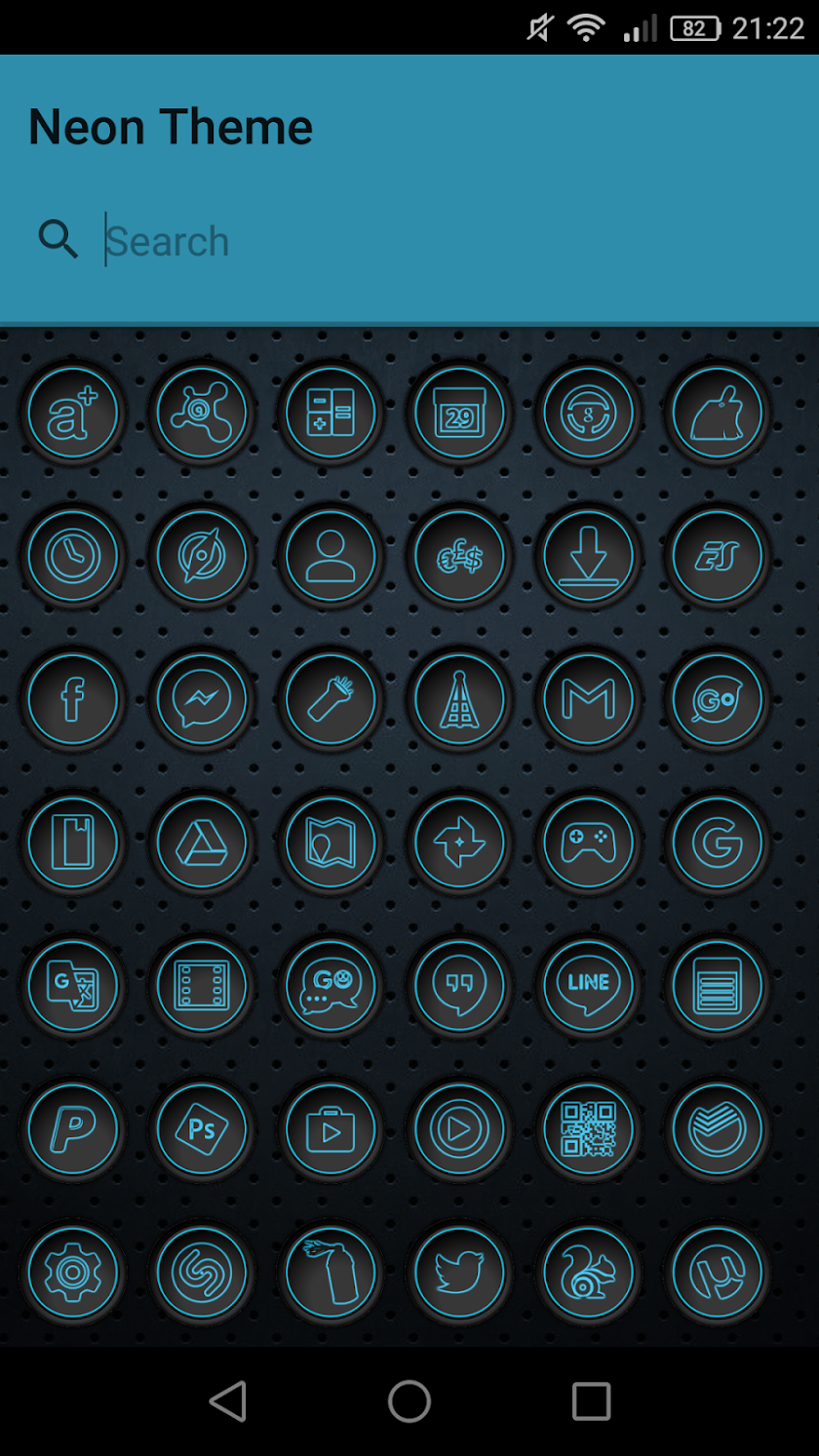Choose the calendar 29 icon
This screenshot has width=819, height=1456.
click(459, 413)
